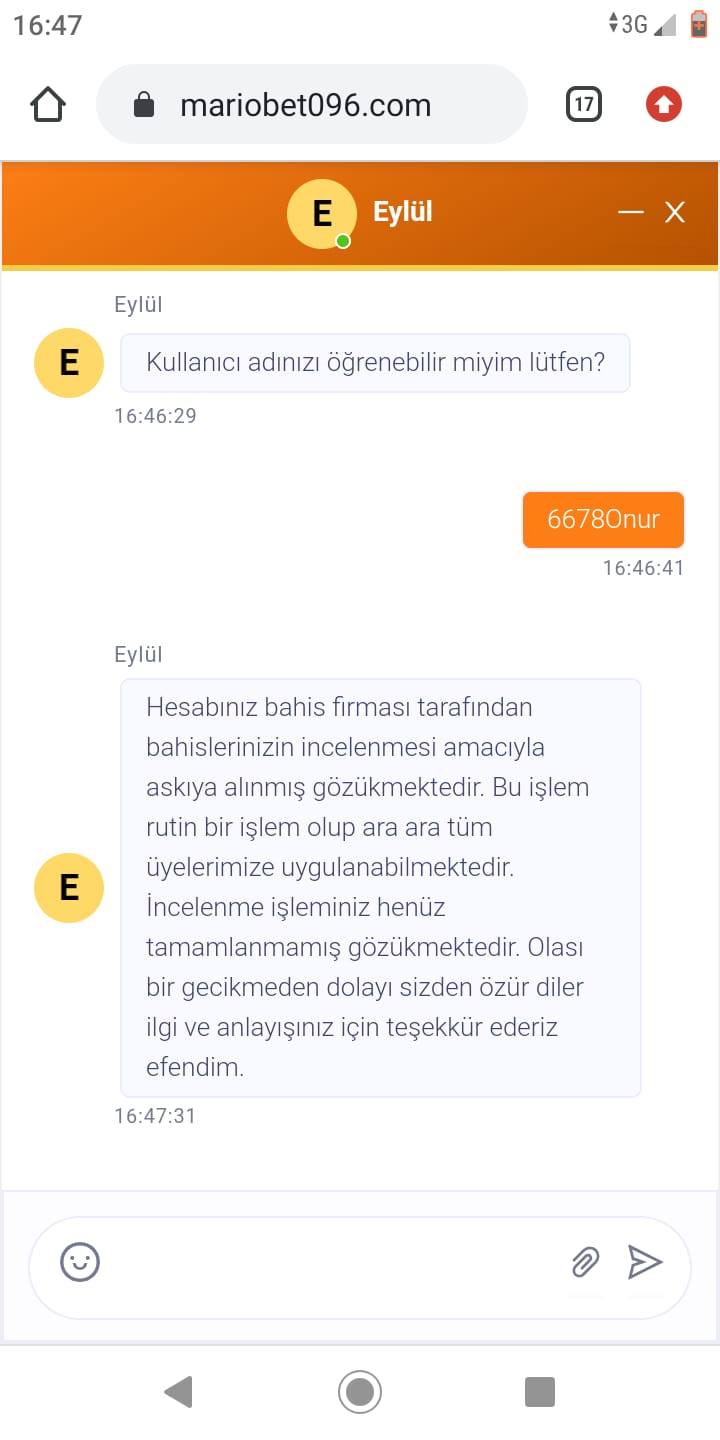The height and width of the screenshot is (1440, 720).
Task: Minimize the Eylül chat window
Action: [631, 212]
